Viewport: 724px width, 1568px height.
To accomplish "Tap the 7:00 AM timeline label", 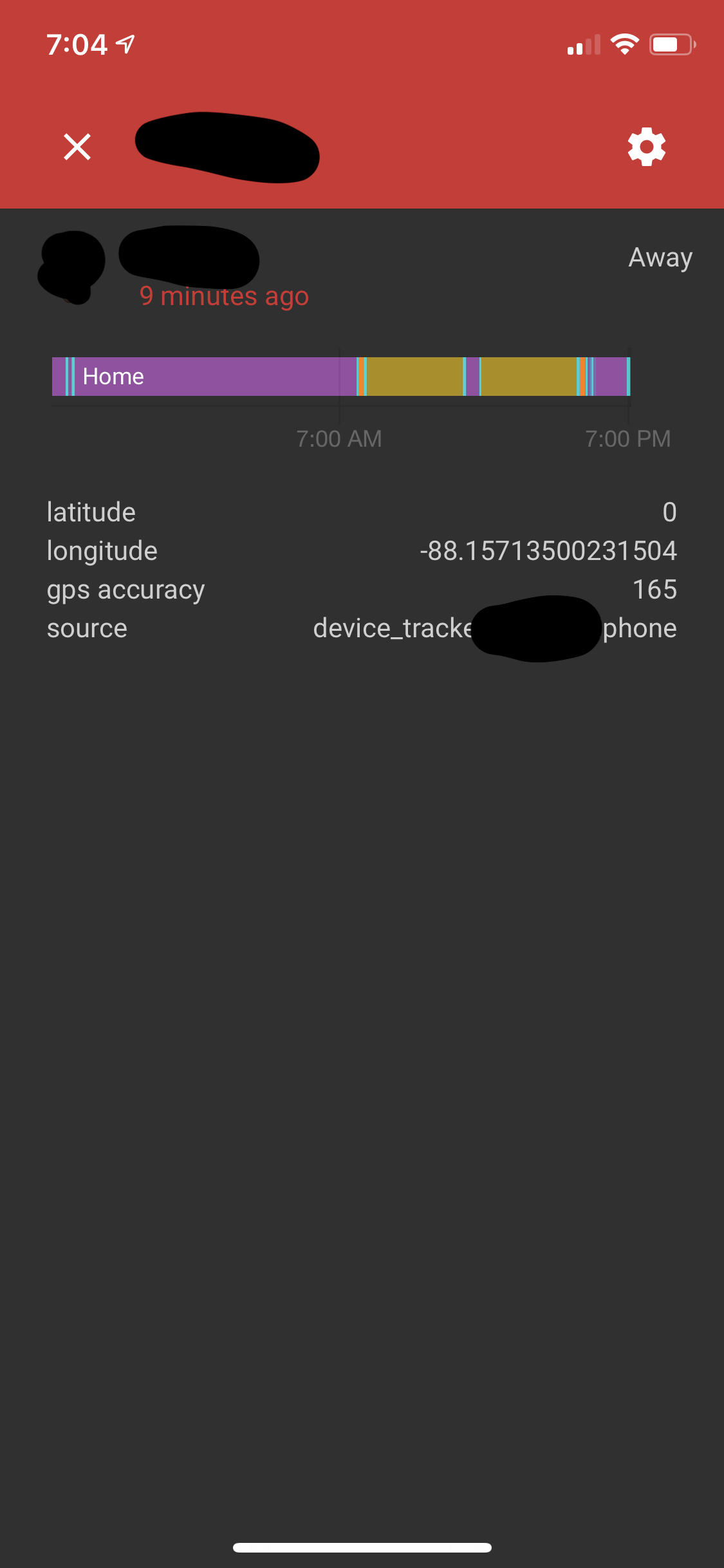I will (340, 438).
